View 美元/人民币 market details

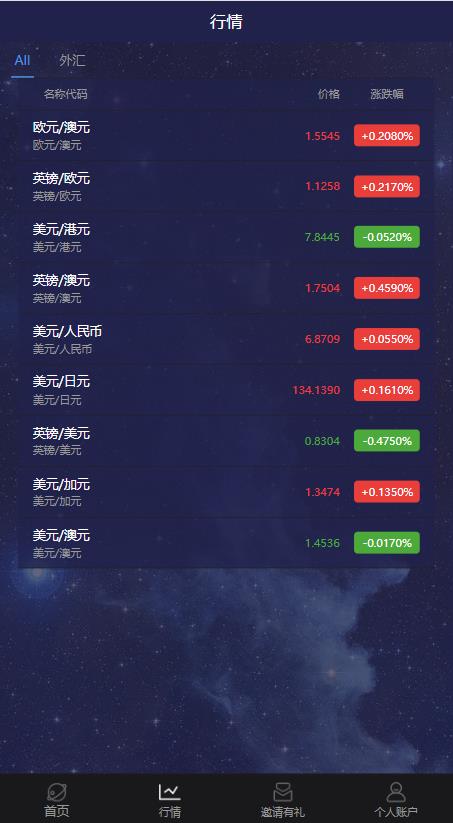pos(226,339)
